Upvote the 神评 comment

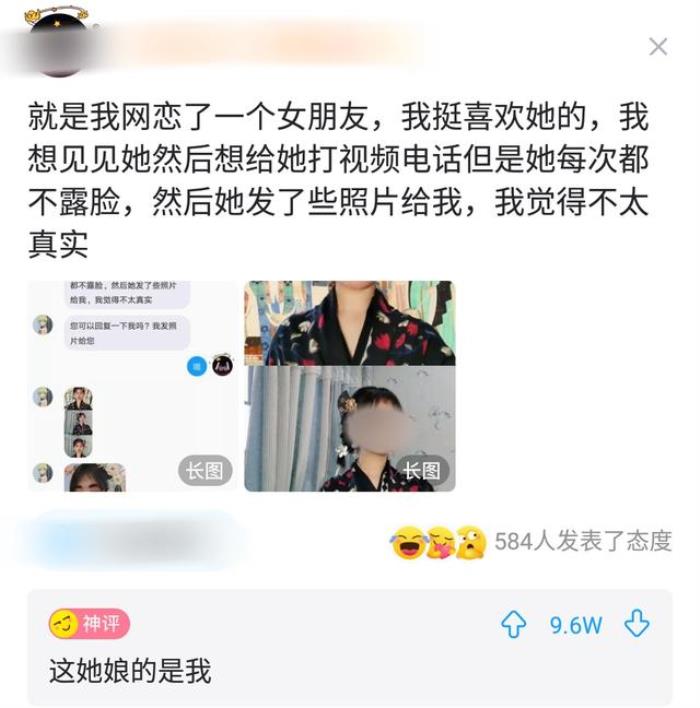tap(513, 626)
